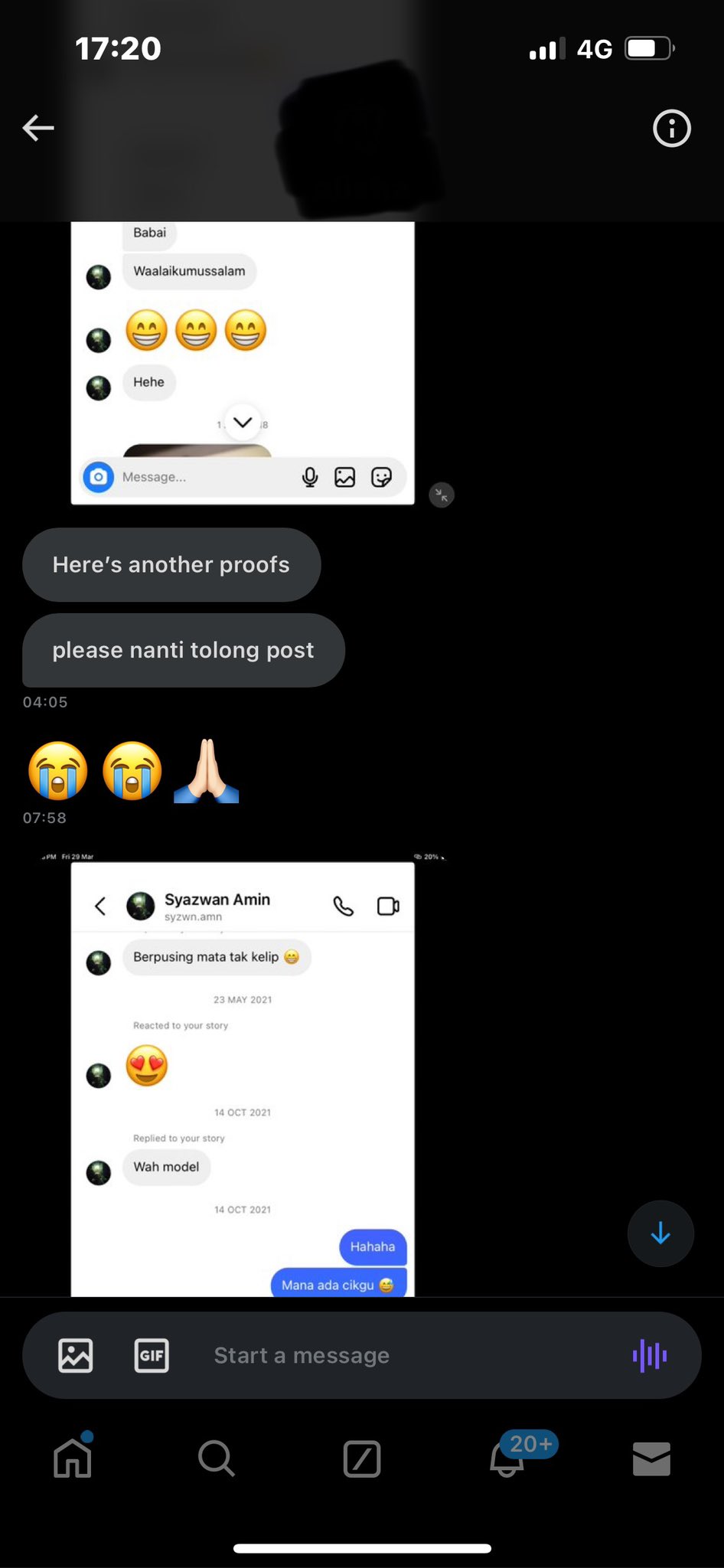724x1568 pixels.
Task: Tap the Home icon in the bottom navigation
Action: 72,1459
